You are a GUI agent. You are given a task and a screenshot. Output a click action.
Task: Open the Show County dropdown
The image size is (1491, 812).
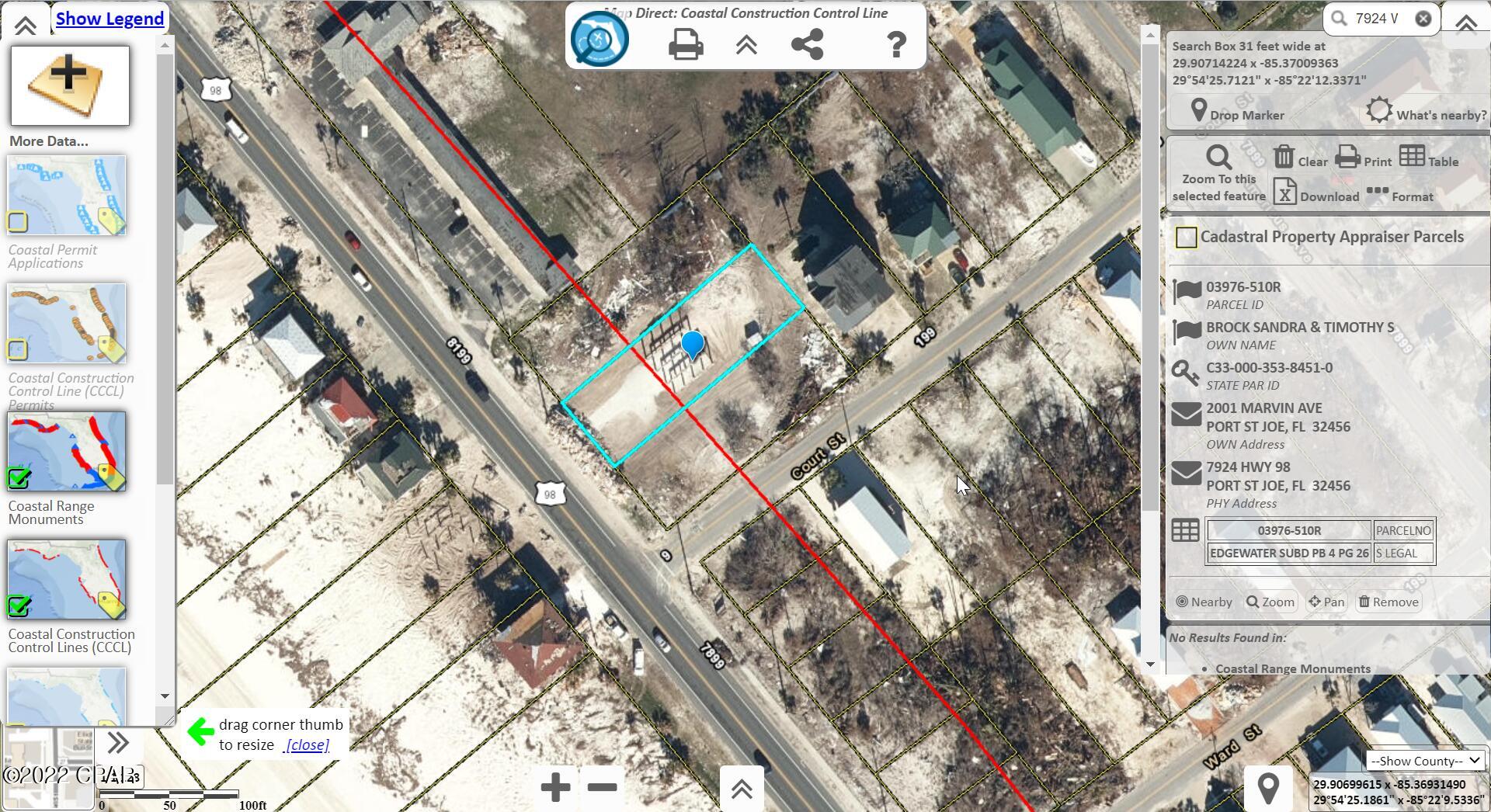click(x=1425, y=761)
